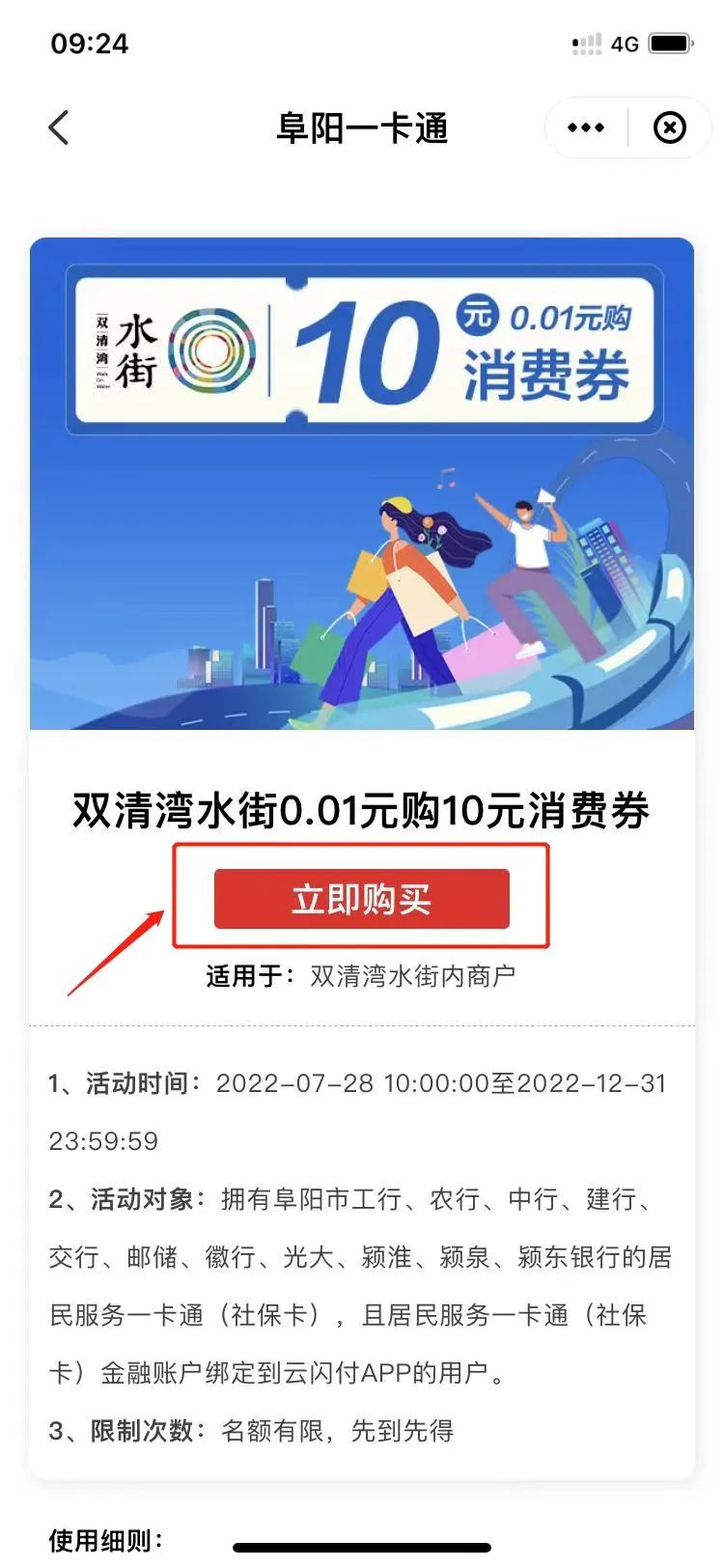Go back from 阜阳一卡通 page

point(60,127)
